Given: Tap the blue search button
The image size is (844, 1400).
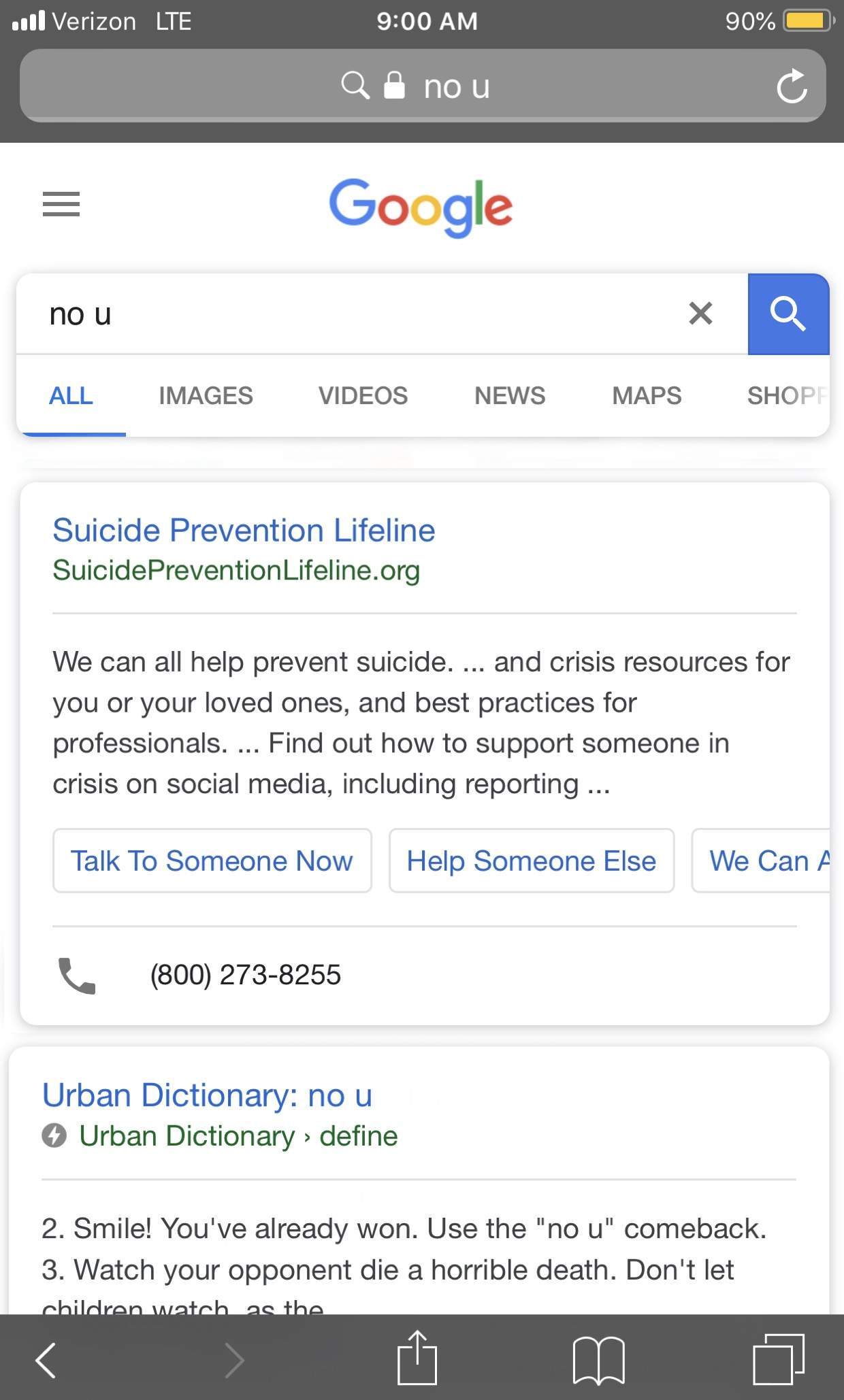Looking at the screenshot, I should 788,314.
